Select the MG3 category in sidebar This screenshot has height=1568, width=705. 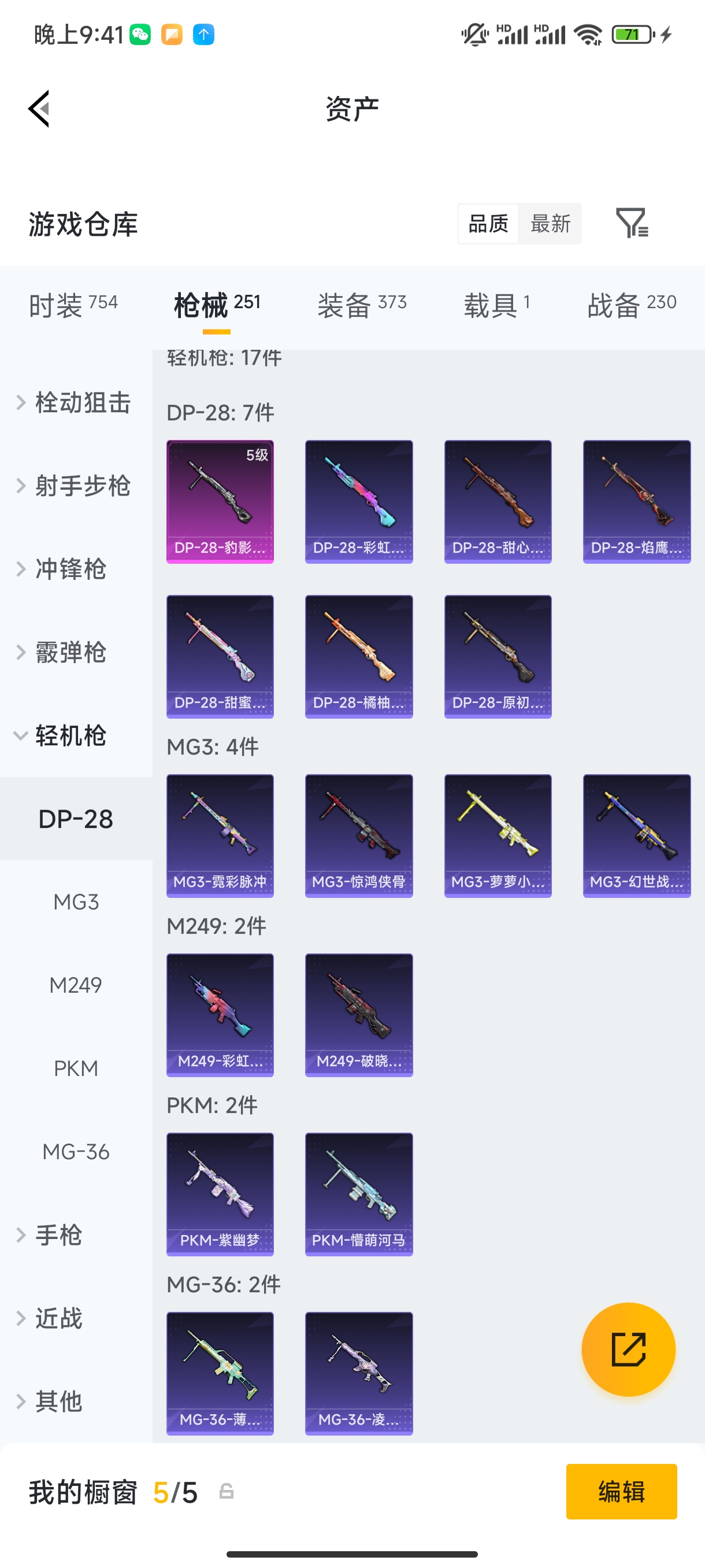pyautogui.click(x=76, y=902)
